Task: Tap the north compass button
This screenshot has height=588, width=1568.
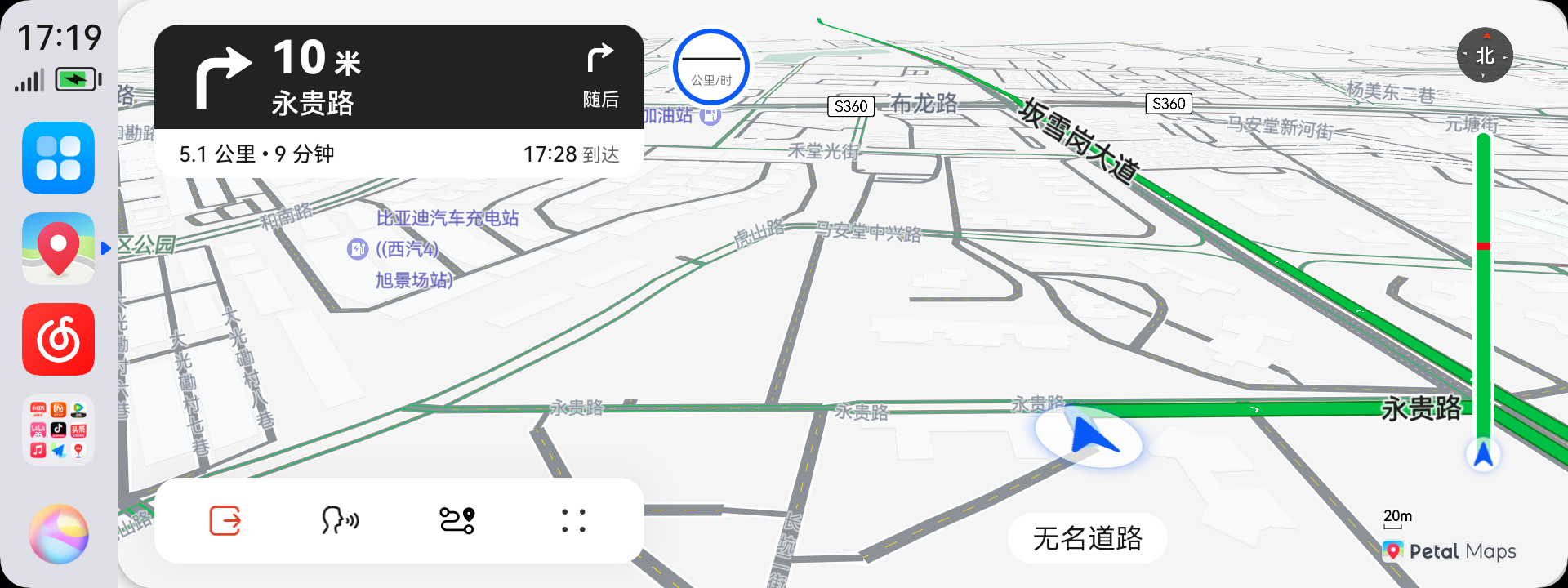Action: pyautogui.click(x=1485, y=56)
